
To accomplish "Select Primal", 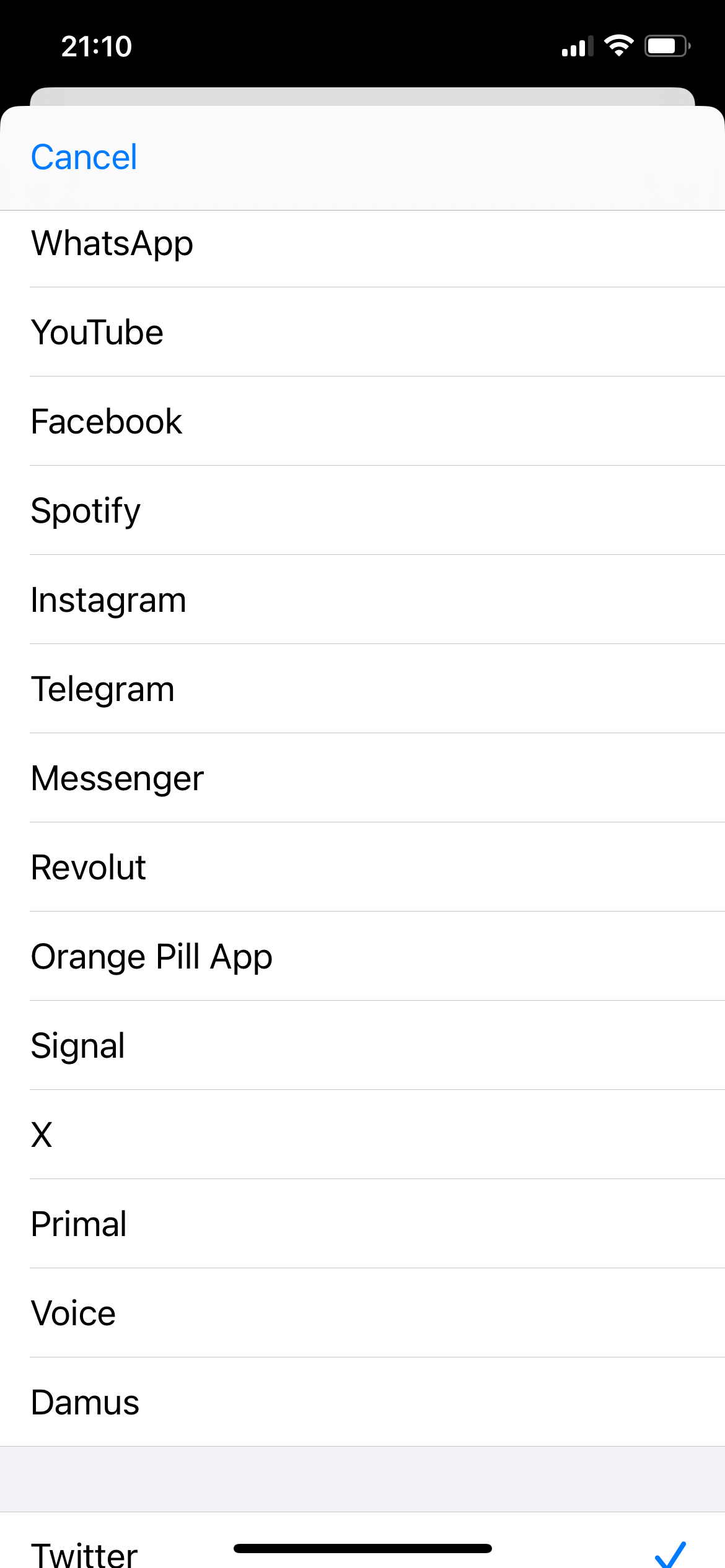I will (362, 1224).
